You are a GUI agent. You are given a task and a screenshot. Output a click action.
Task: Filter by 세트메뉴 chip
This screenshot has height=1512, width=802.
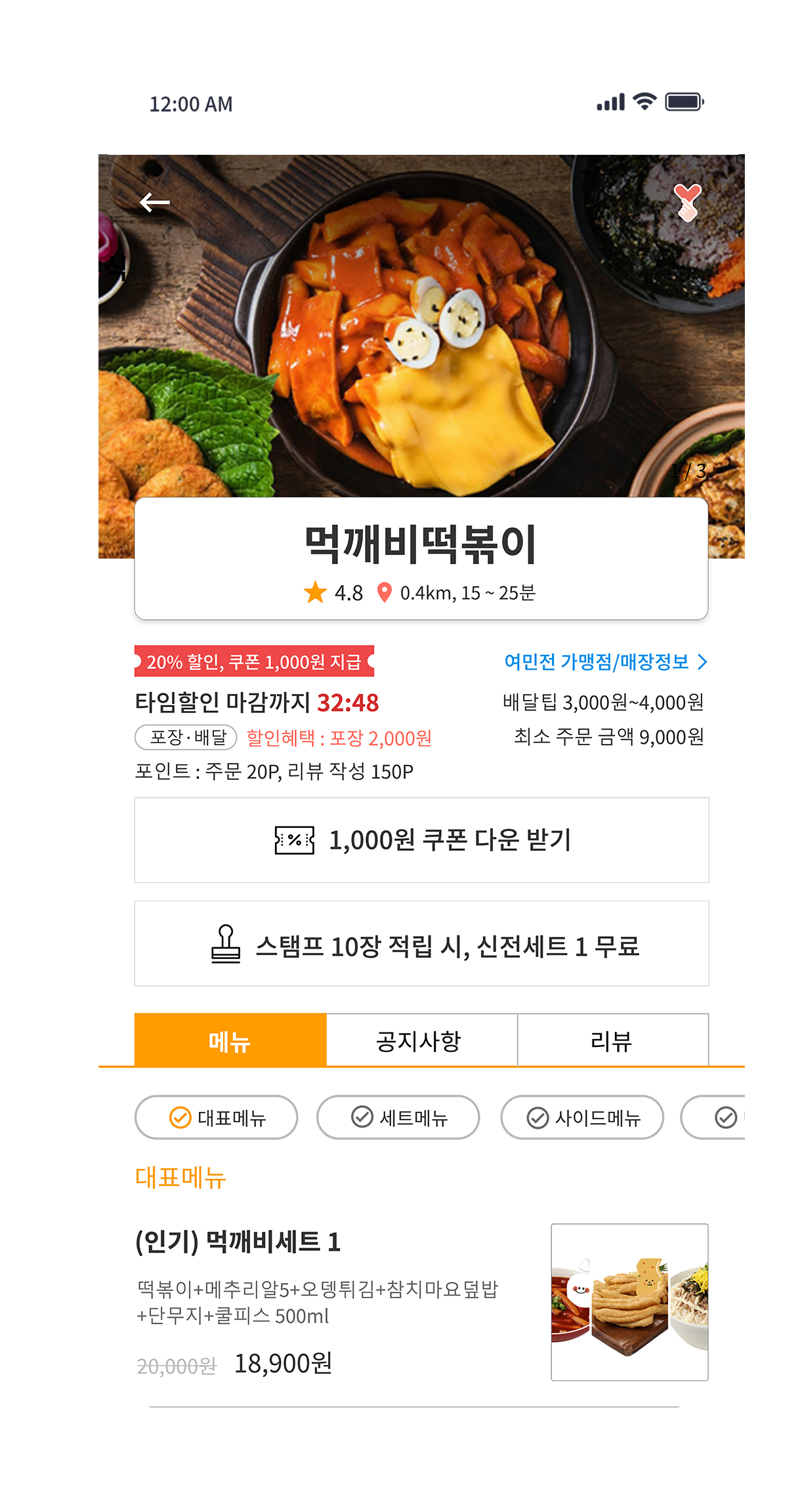pyautogui.click(x=398, y=1117)
